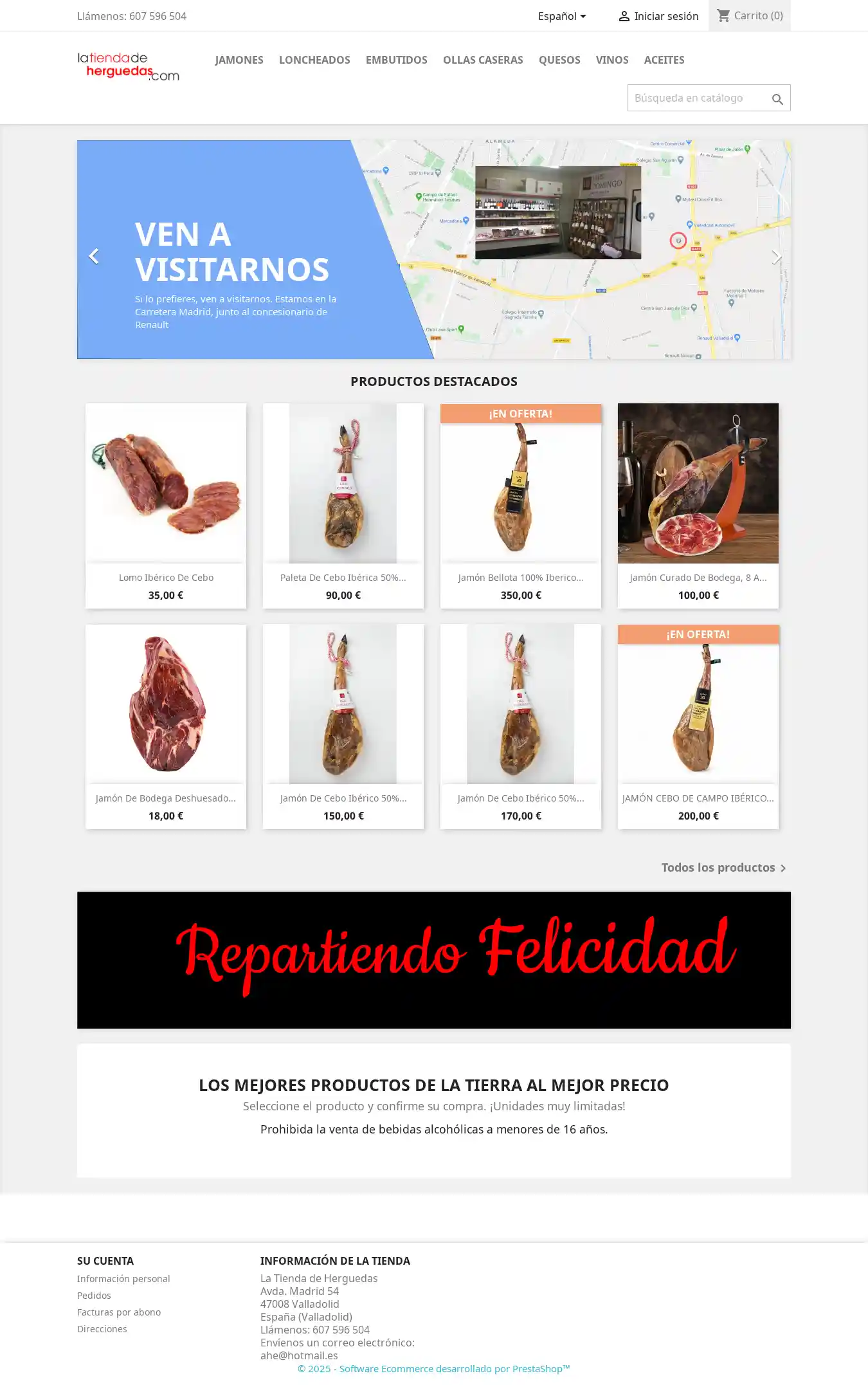
Task: Go to the ACEITES category
Action: [664, 60]
